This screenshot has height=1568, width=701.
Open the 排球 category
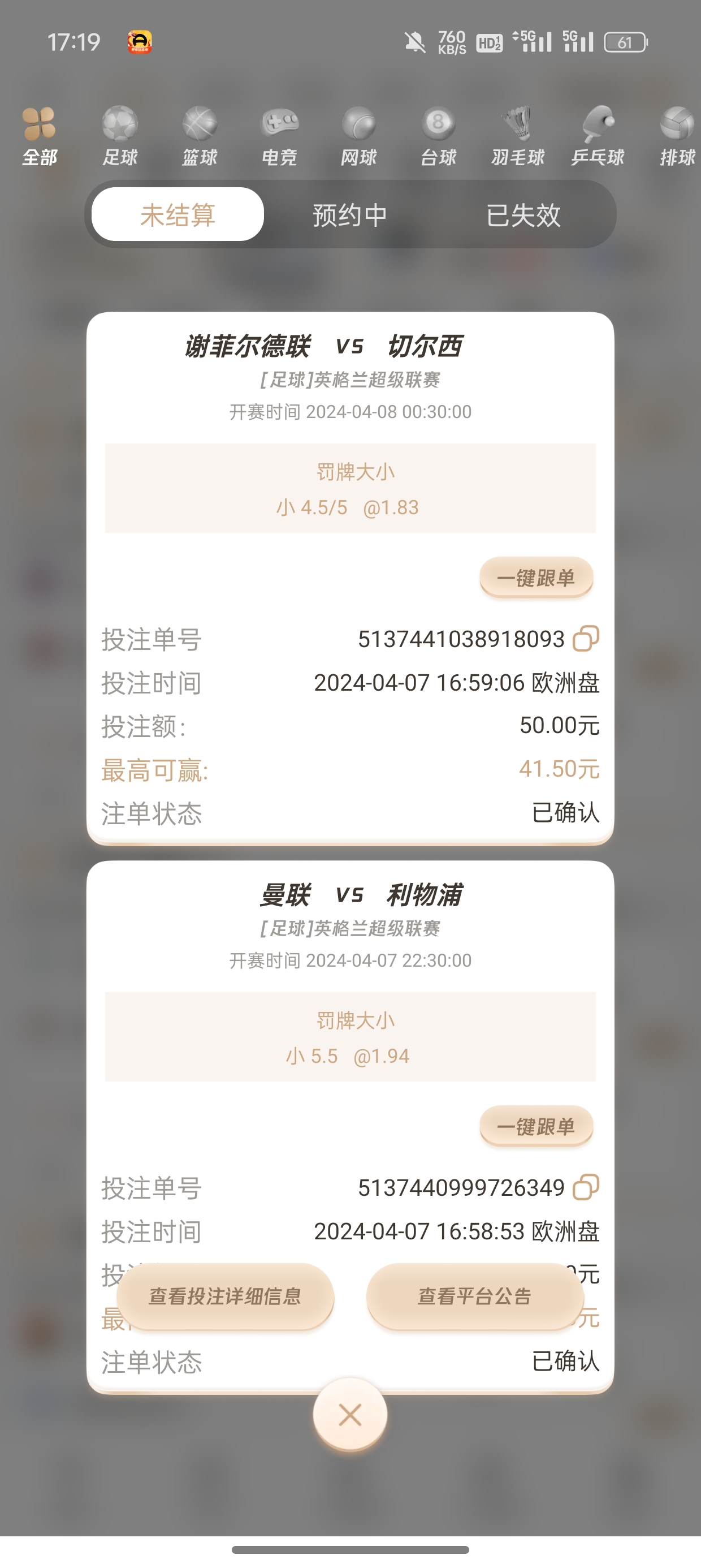point(677,136)
